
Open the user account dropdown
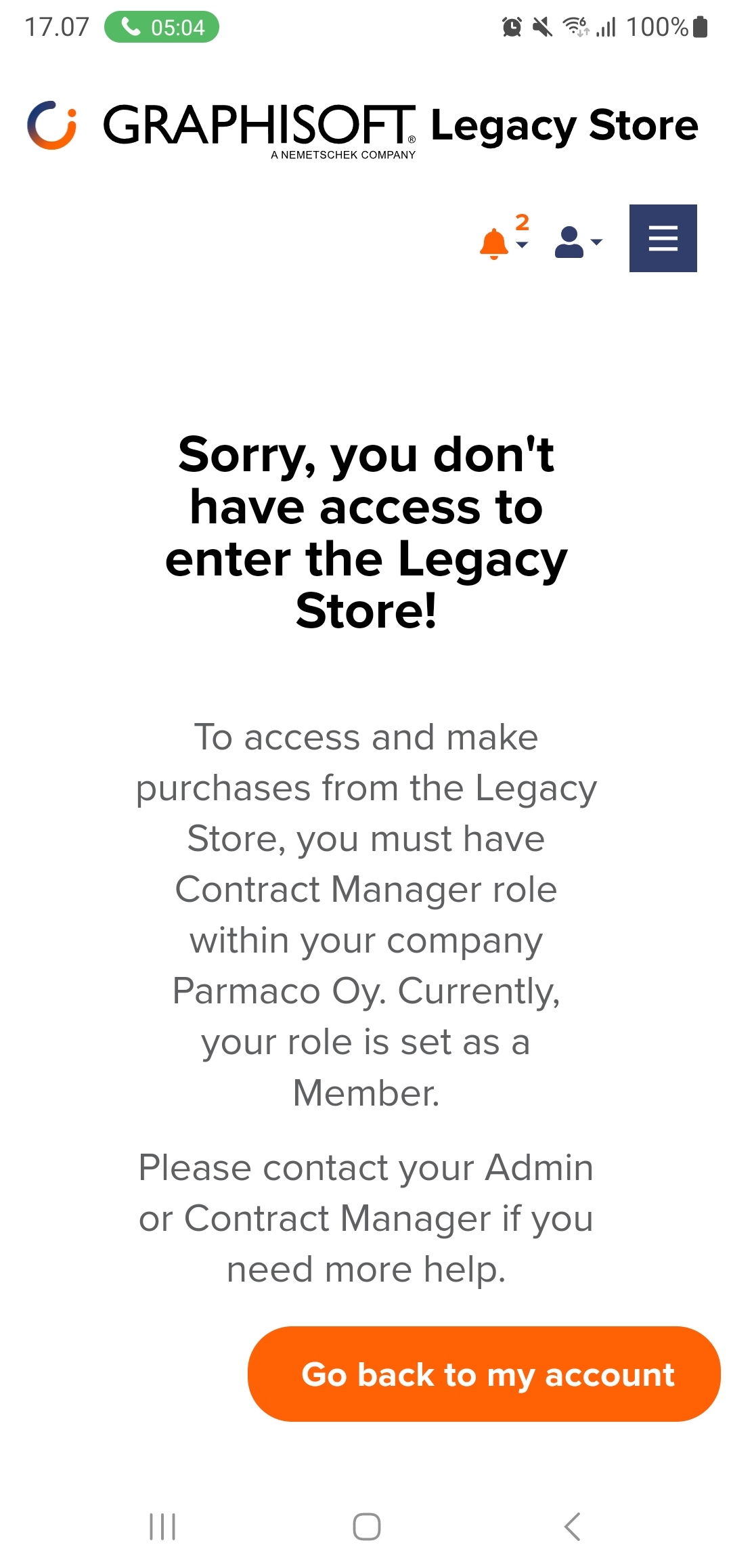click(x=577, y=242)
